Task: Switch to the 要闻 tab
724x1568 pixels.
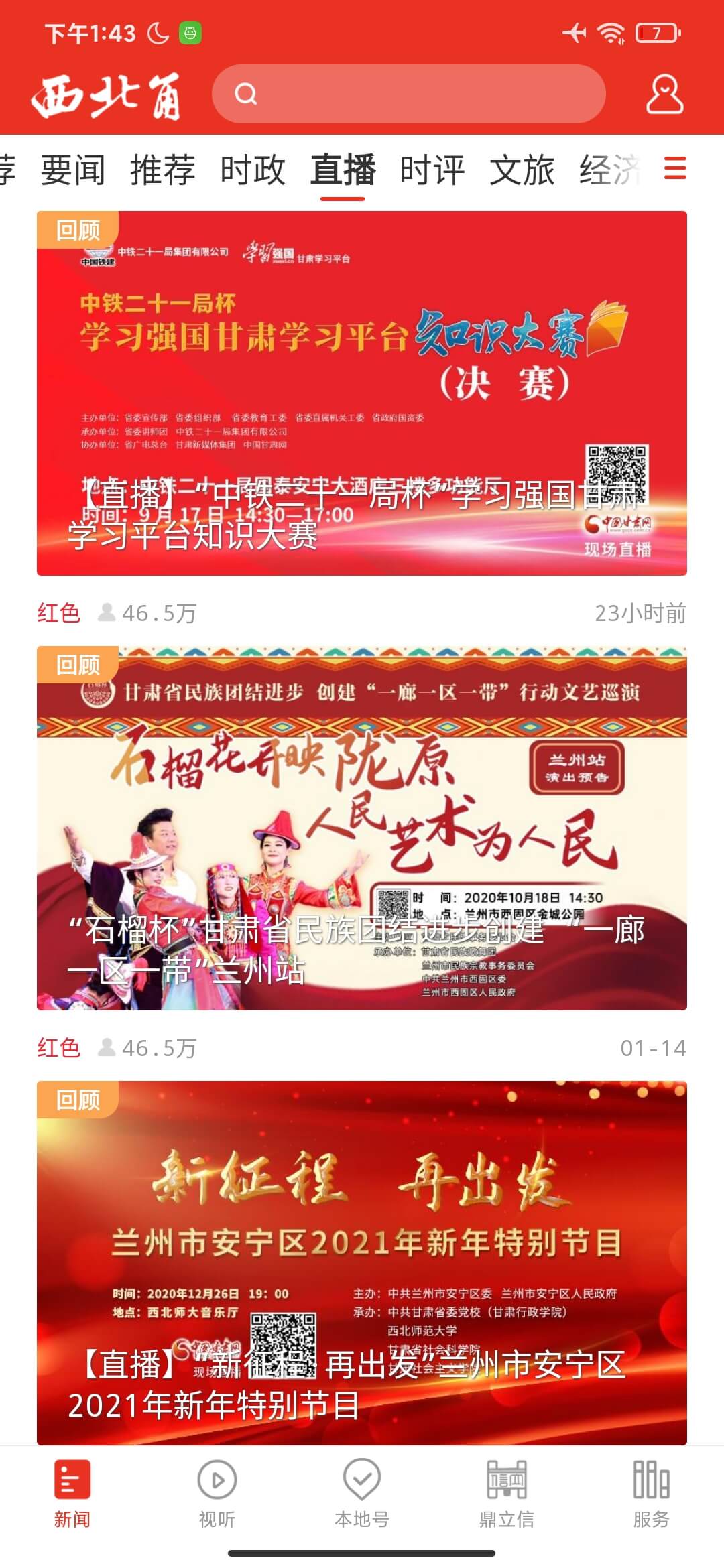Action: (x=72, y=170)
